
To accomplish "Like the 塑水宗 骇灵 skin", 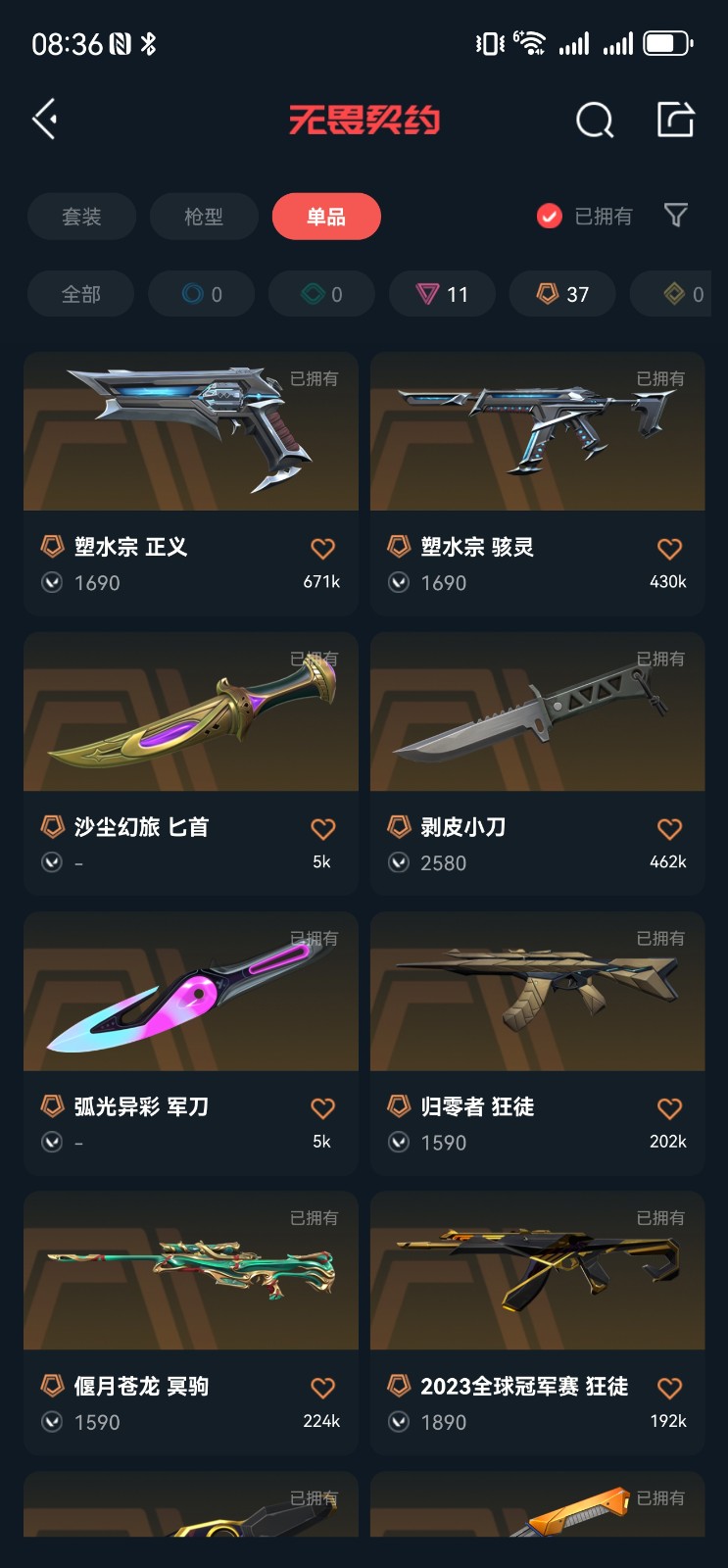I will click(669, 549).
